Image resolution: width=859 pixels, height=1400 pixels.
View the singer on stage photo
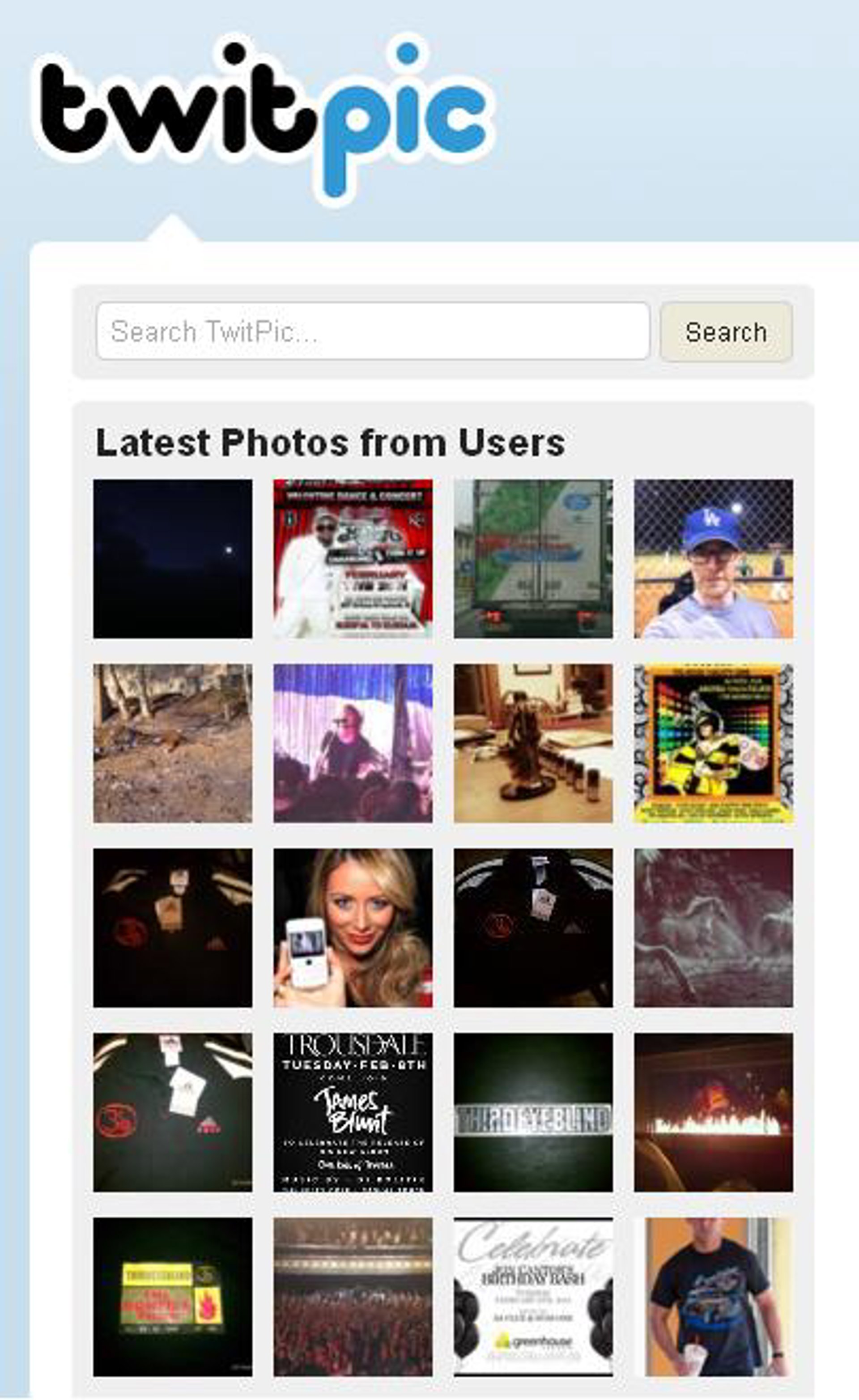click(353, 743)
